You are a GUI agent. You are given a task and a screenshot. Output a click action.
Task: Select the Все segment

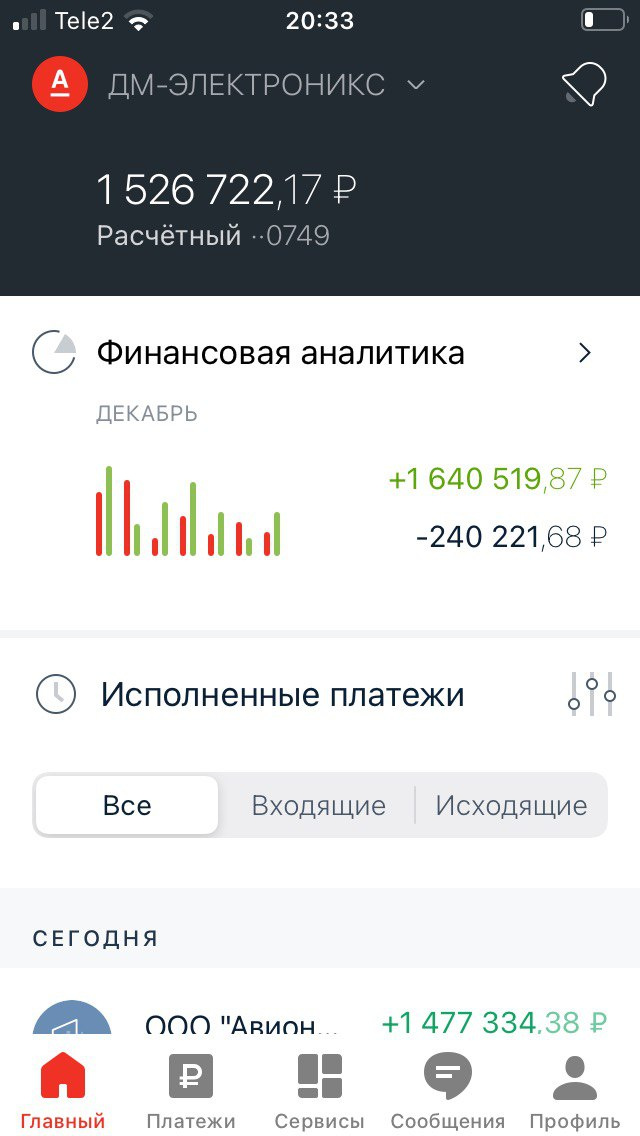click(127, 805)
